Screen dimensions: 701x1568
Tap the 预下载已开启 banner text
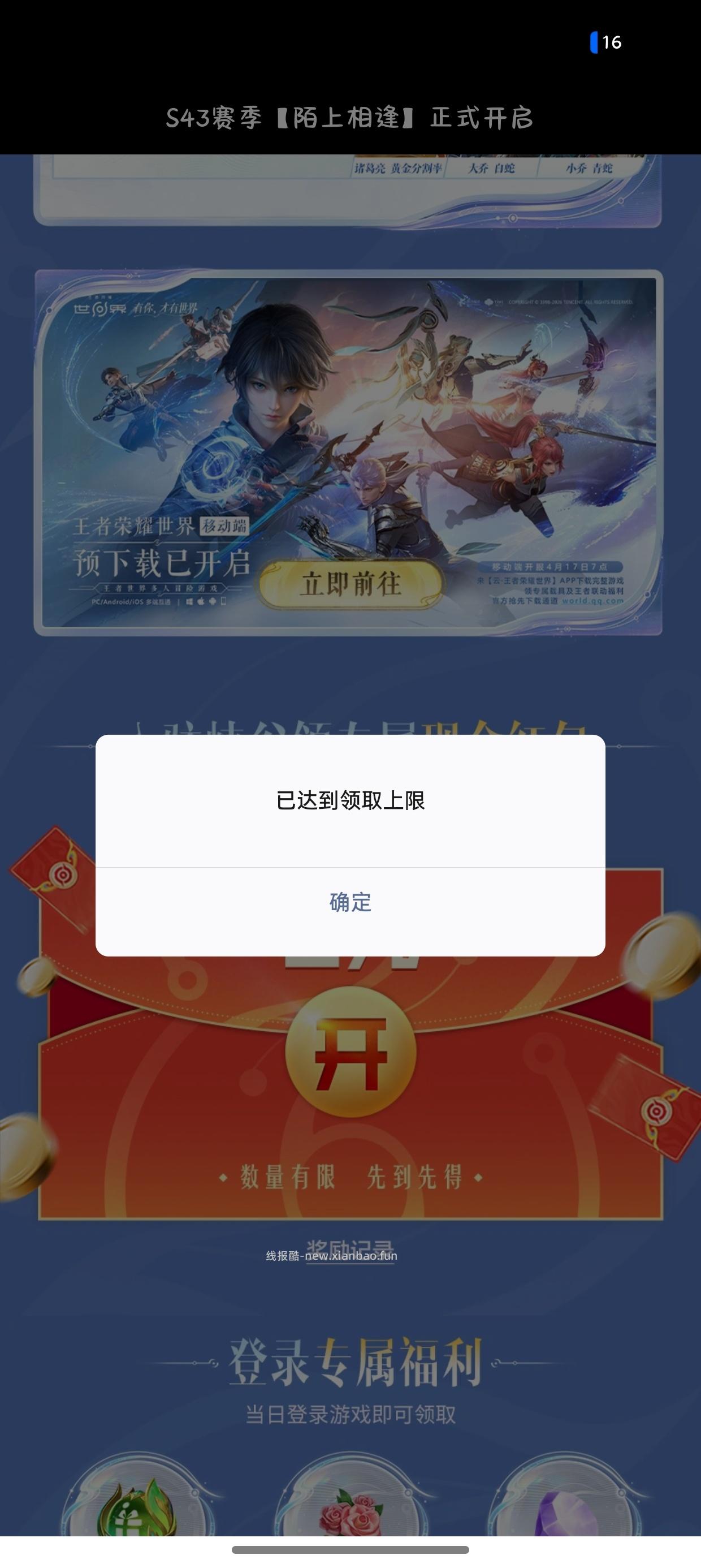[x=165, y=561]
